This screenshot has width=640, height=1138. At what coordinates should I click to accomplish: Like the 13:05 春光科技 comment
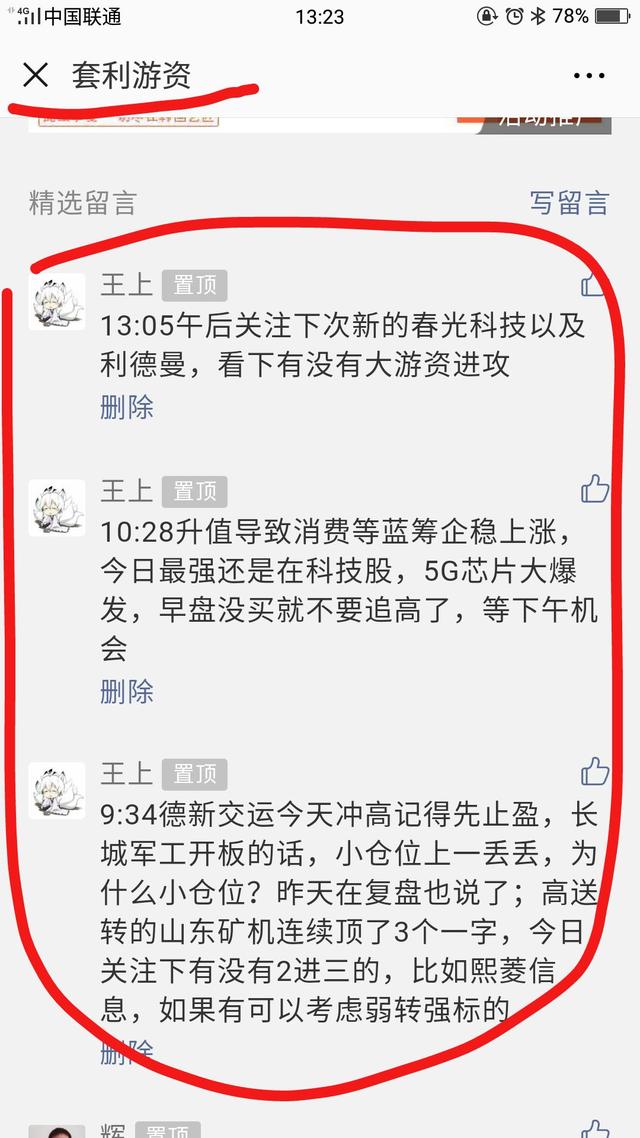(x=594, y=284)
